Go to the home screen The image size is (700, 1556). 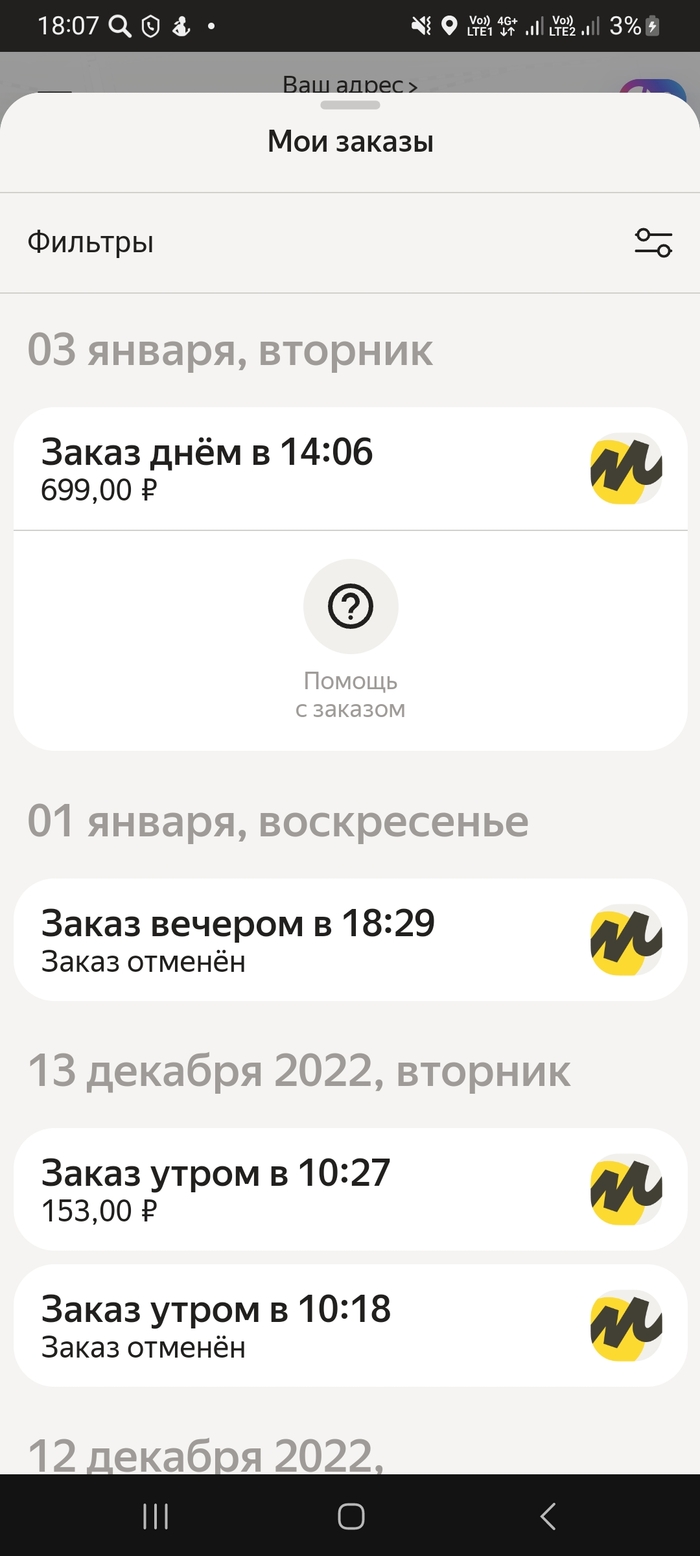(x=351, y=1516)
